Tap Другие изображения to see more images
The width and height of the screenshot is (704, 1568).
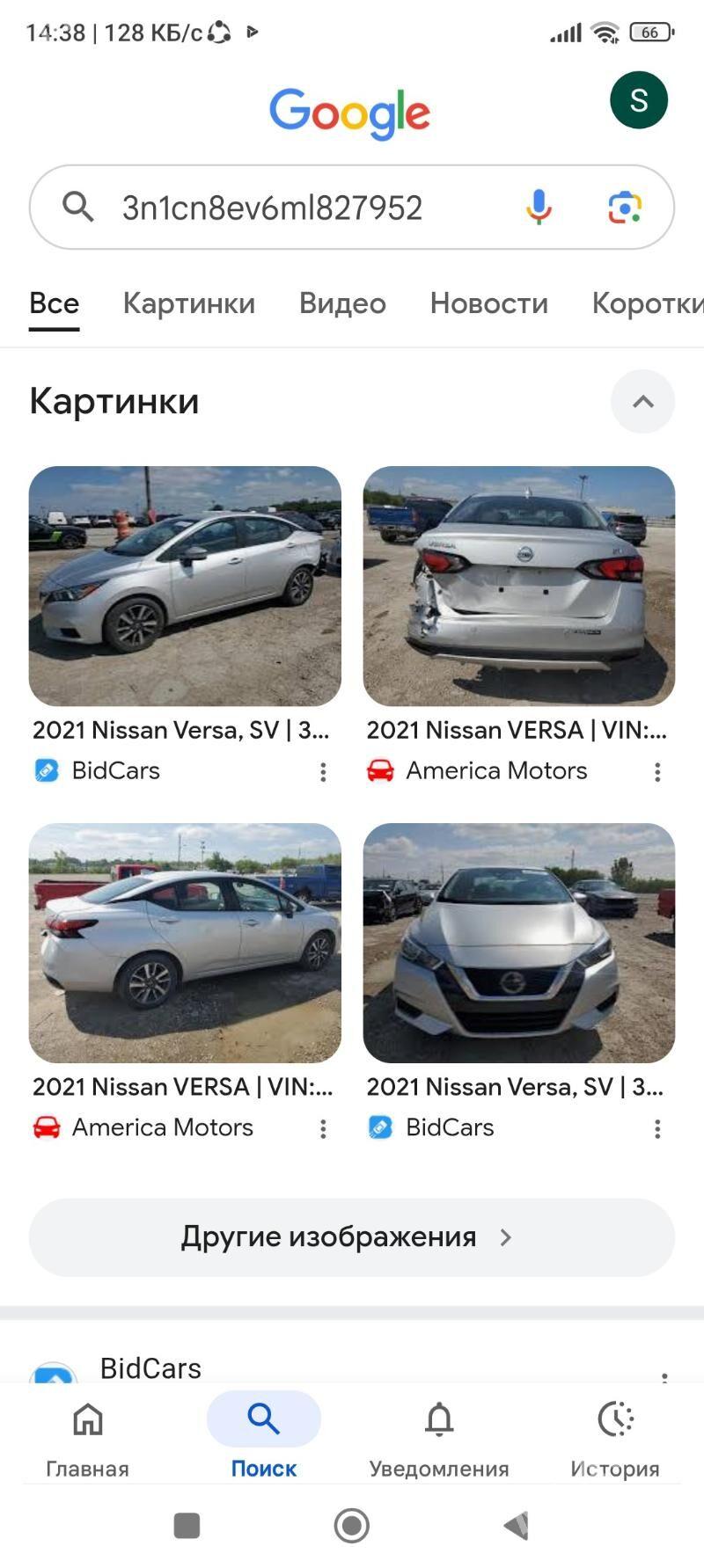point(350,1236)
